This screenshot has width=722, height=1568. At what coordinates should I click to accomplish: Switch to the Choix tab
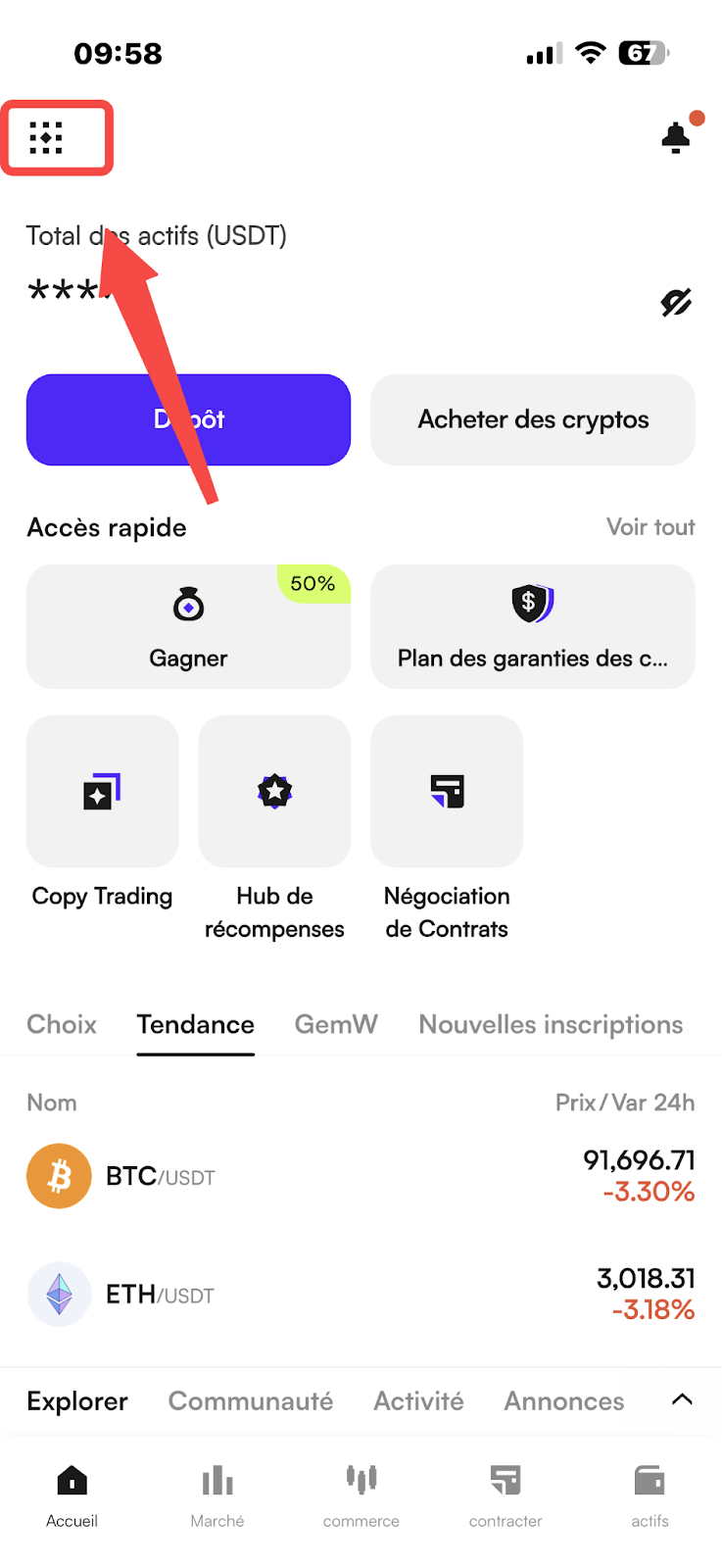coord(62,1025)
